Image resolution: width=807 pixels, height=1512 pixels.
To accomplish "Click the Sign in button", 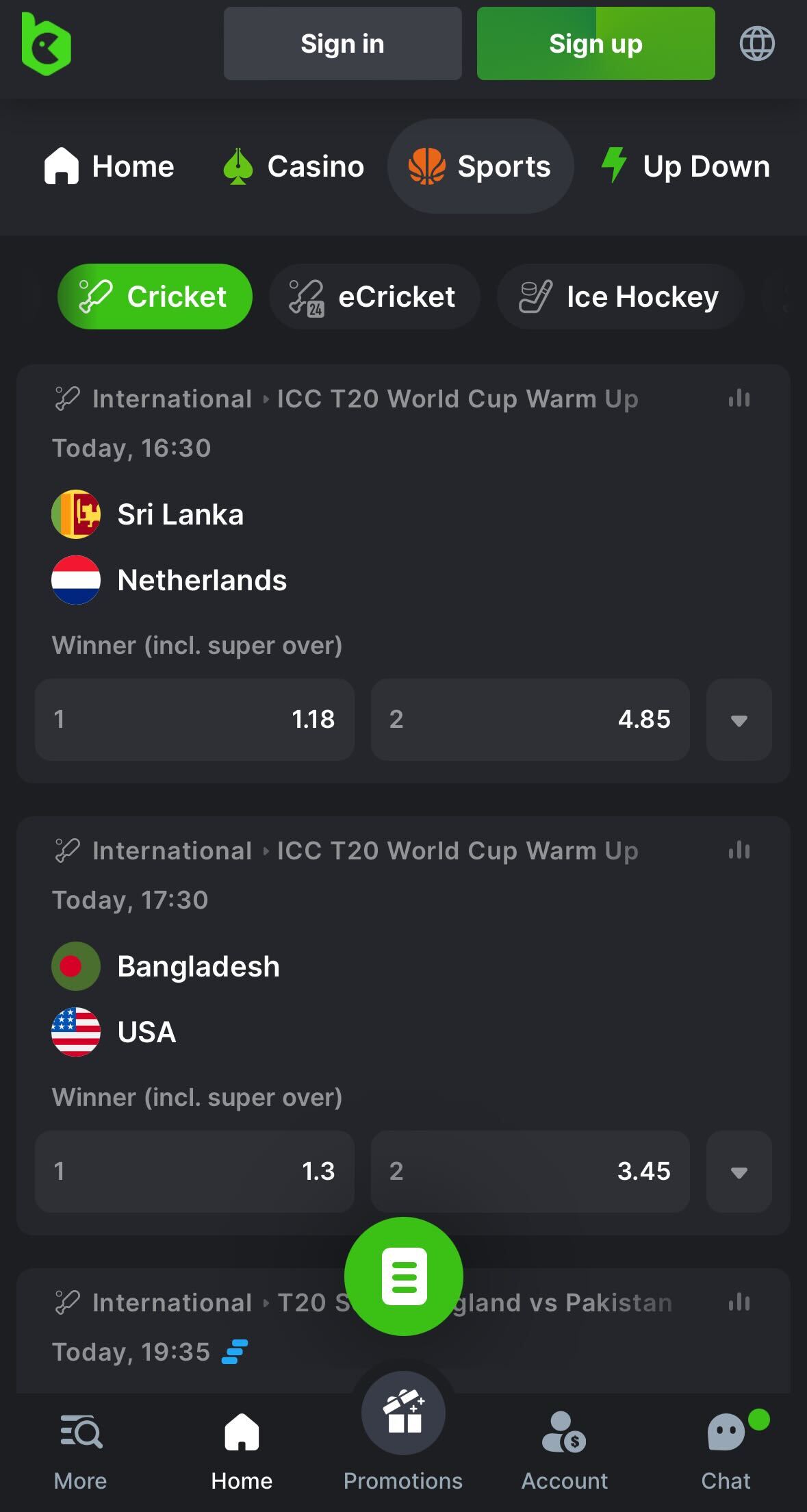I will click(342, 43).
